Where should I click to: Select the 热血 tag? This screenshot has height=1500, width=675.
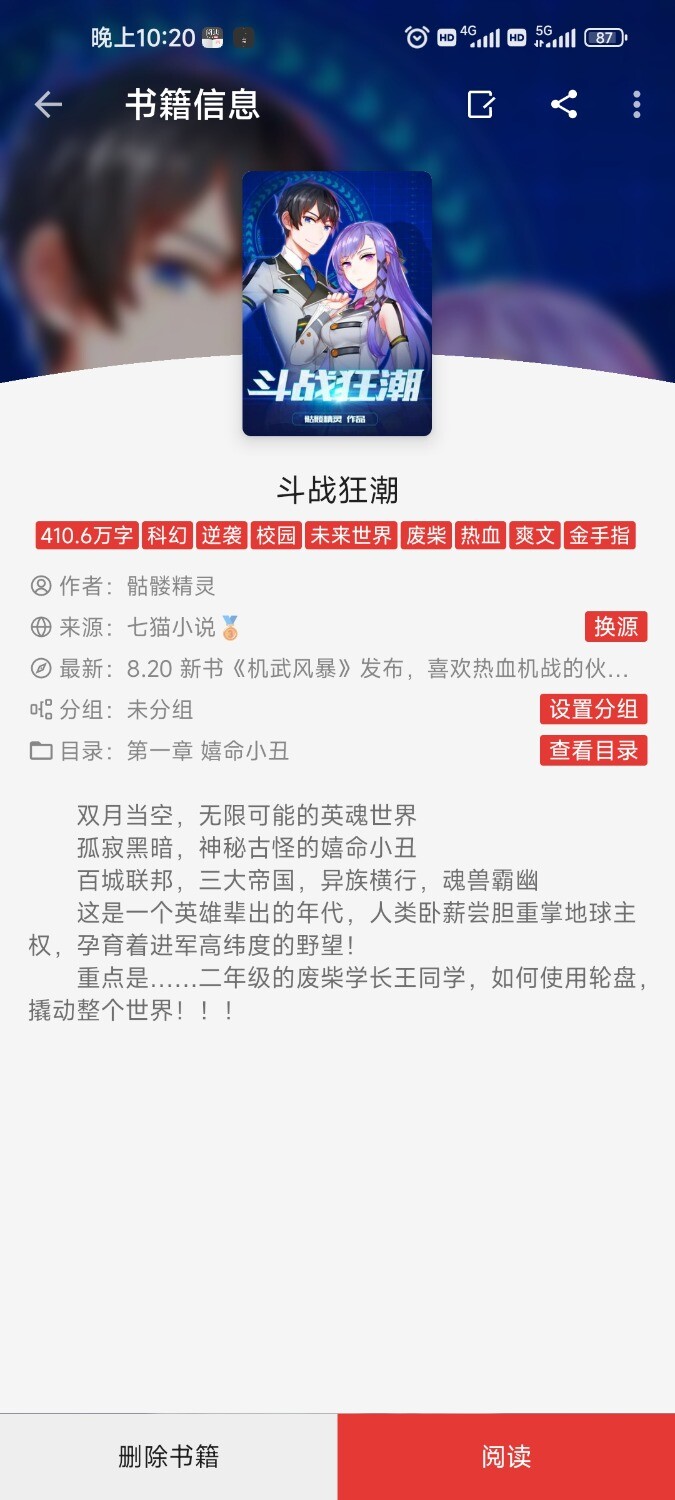480,535
